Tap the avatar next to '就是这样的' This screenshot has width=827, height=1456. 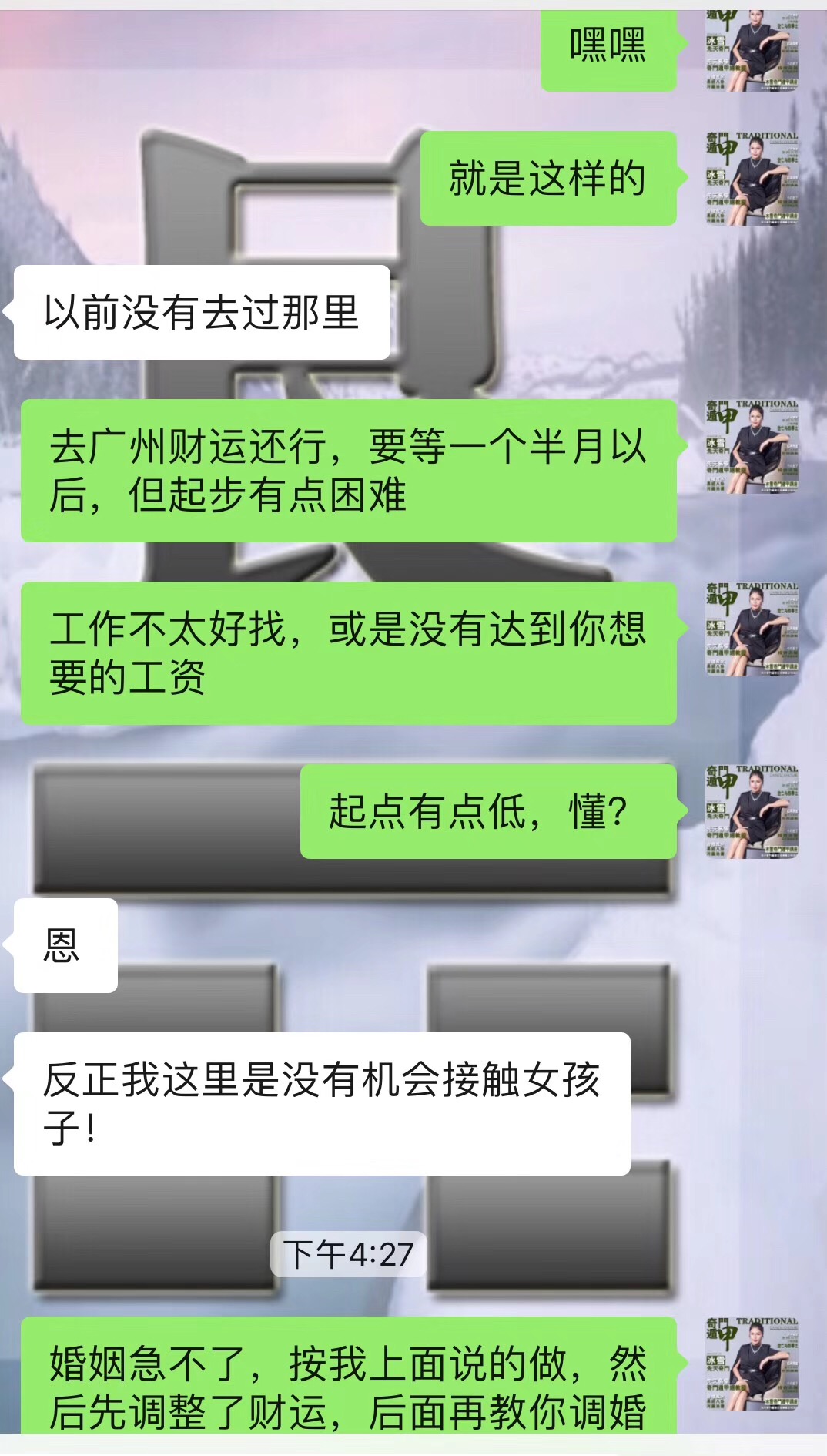click(x=752, y=178)
